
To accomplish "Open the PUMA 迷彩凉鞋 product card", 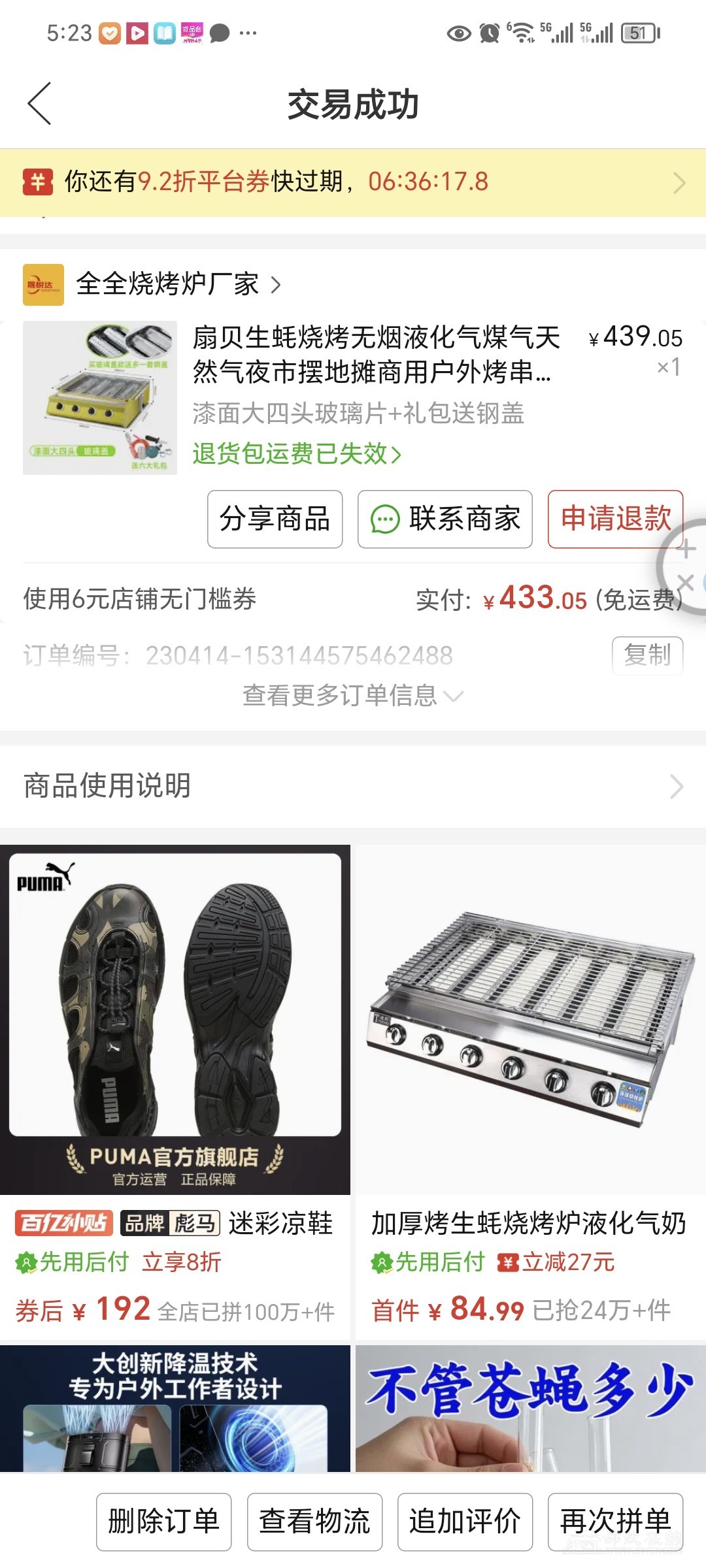I will coord(175,1085).
